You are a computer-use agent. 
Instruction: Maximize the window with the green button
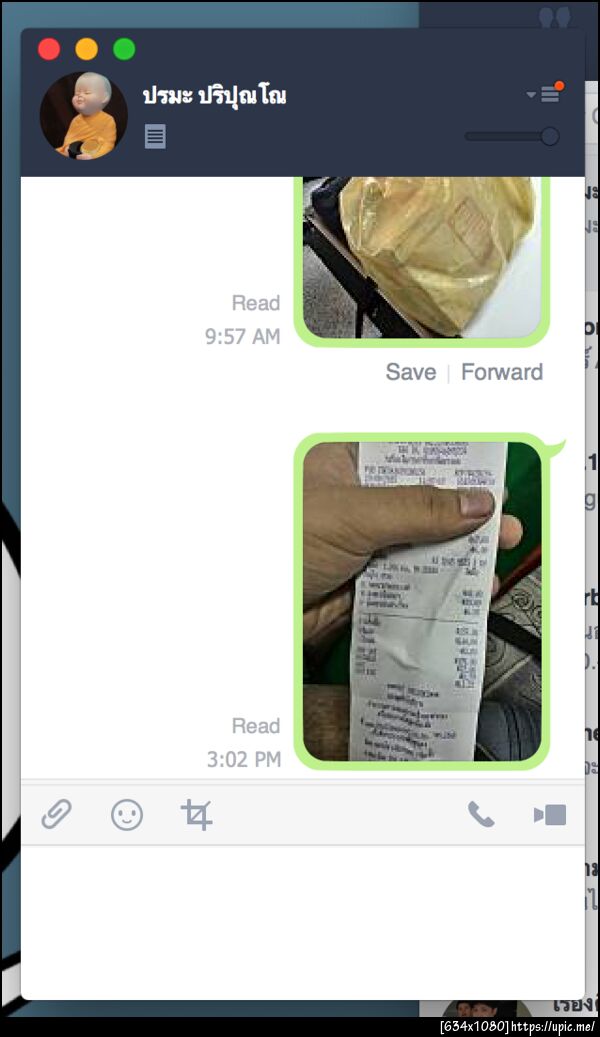click(x=124, y=49)
